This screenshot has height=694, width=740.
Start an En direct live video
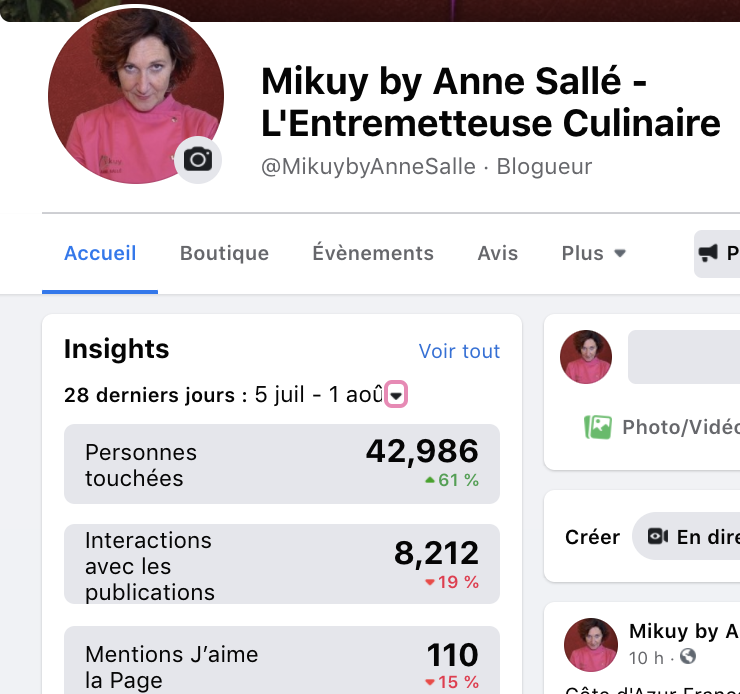690,537
